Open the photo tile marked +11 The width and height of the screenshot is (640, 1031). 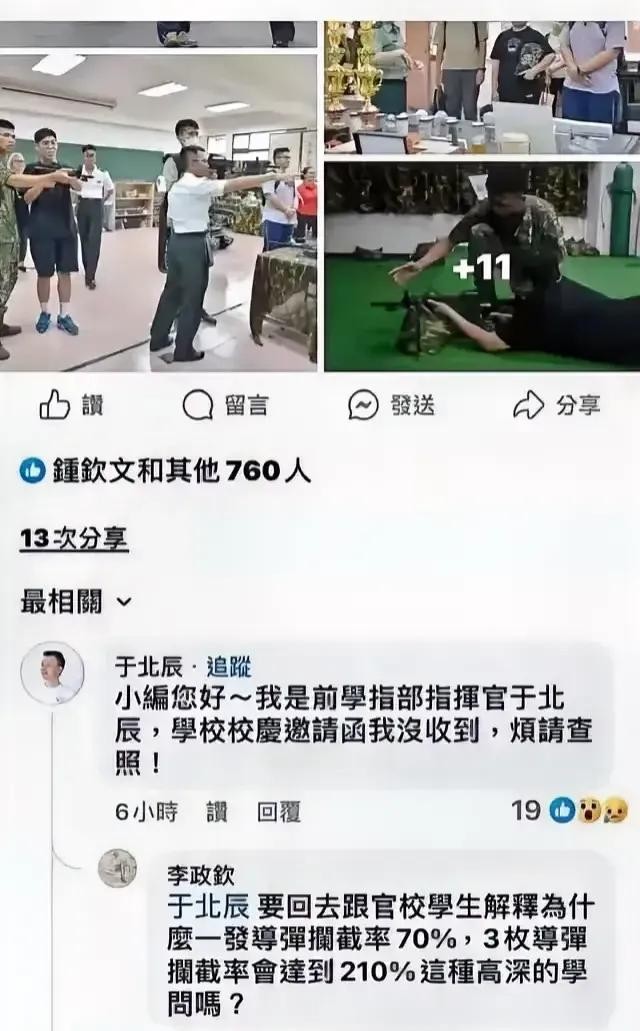coord(481,266)
